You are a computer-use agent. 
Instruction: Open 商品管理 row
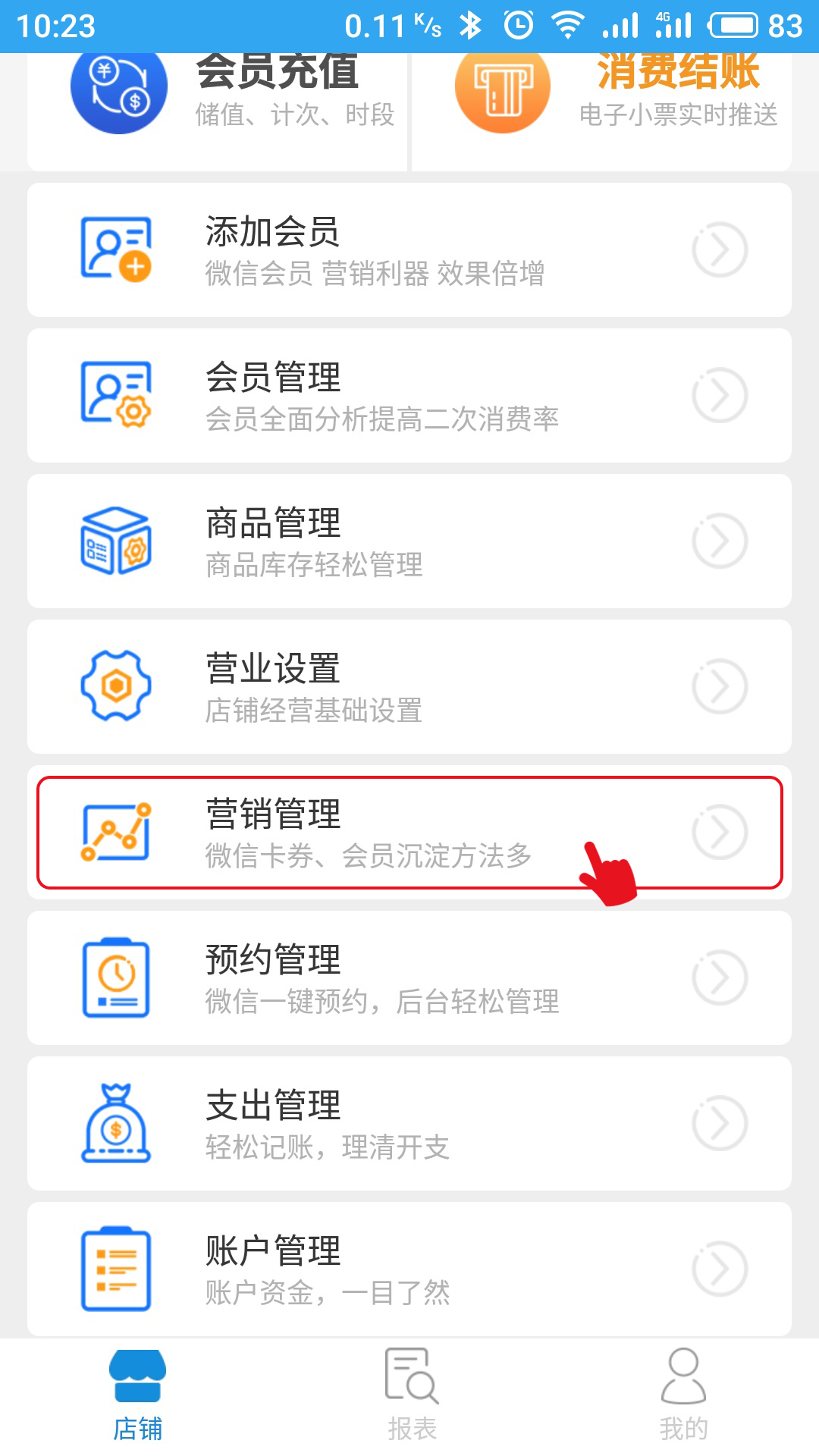click(x=409, y=541)
